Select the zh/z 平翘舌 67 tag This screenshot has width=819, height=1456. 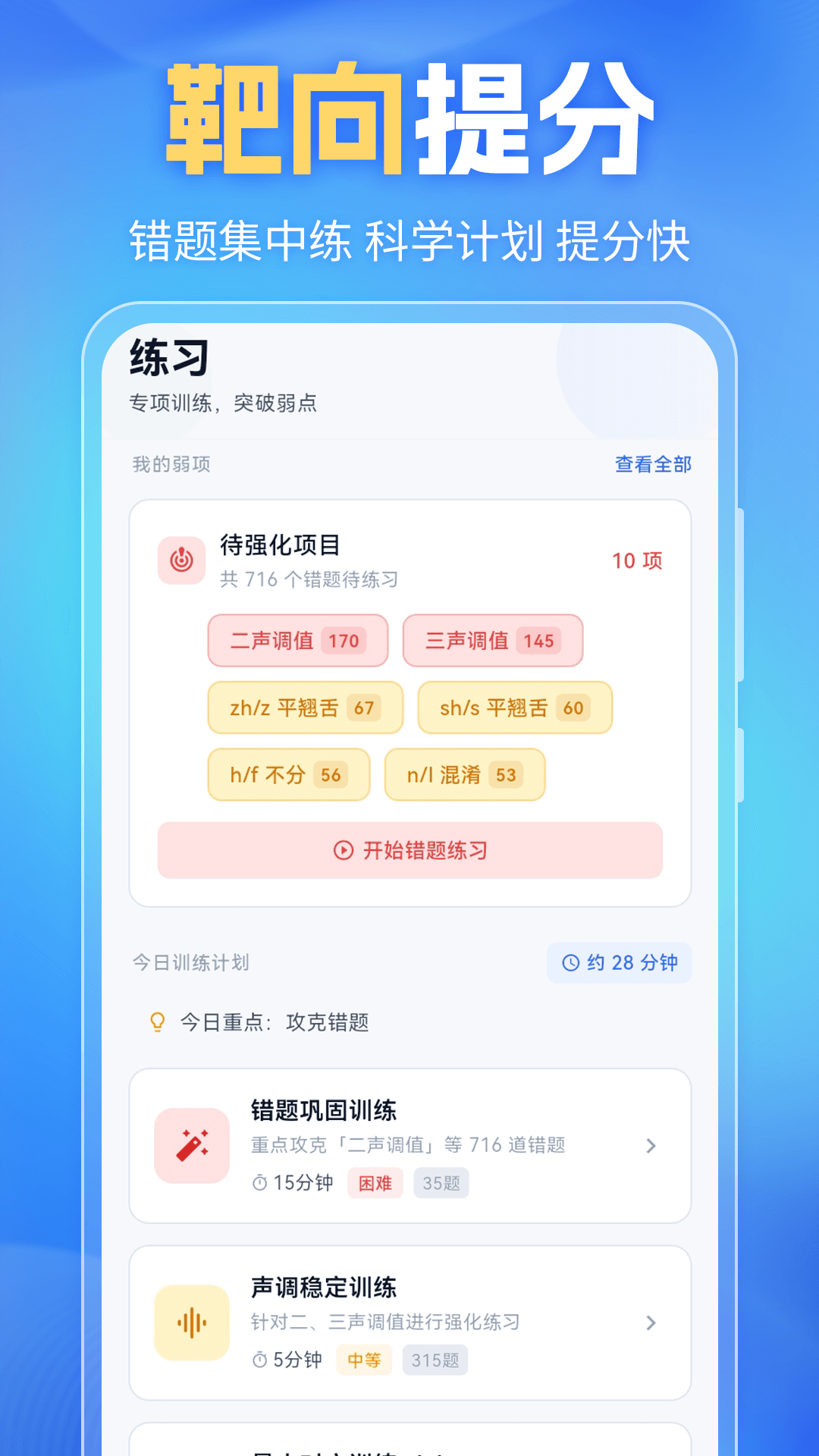point(306,708)
